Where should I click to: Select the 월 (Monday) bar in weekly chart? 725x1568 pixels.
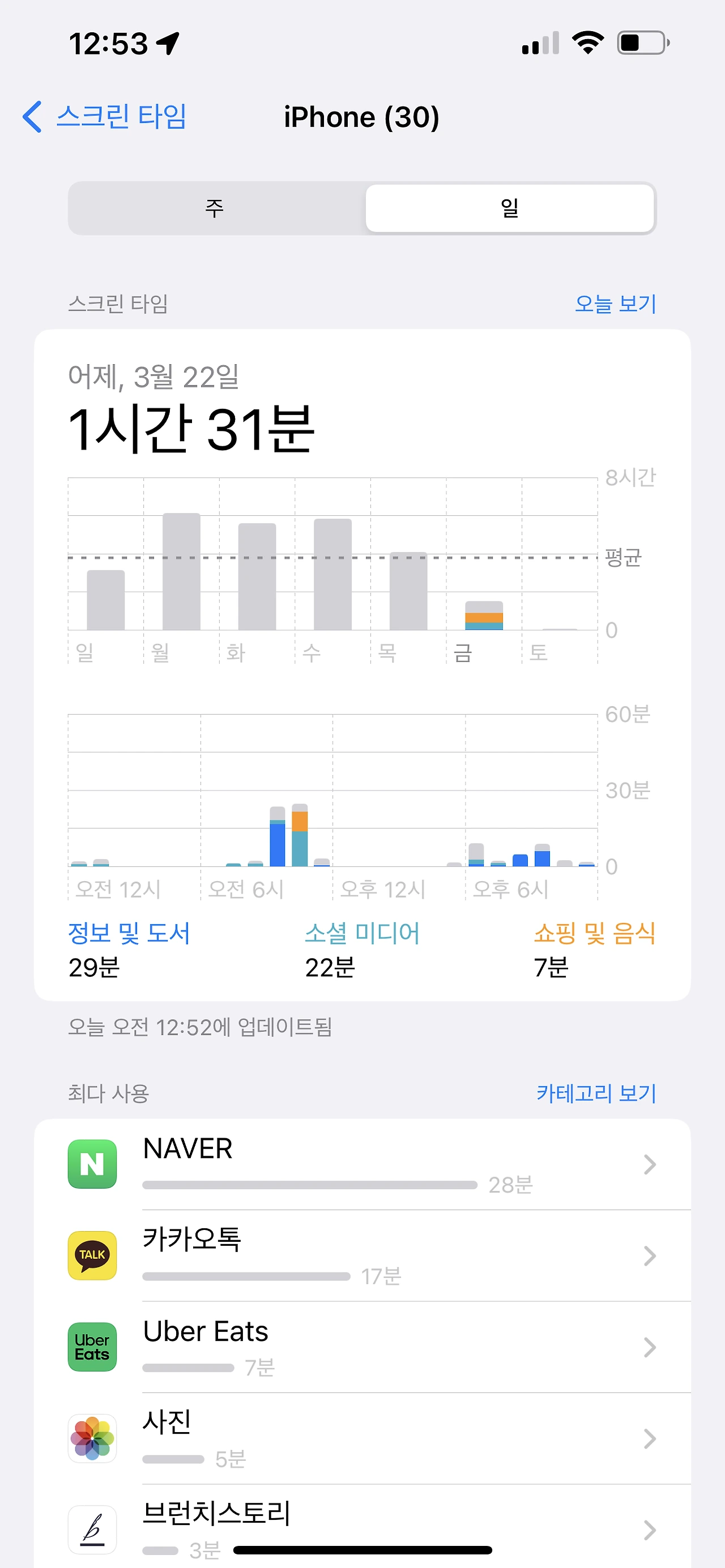(x=181, y=572)
